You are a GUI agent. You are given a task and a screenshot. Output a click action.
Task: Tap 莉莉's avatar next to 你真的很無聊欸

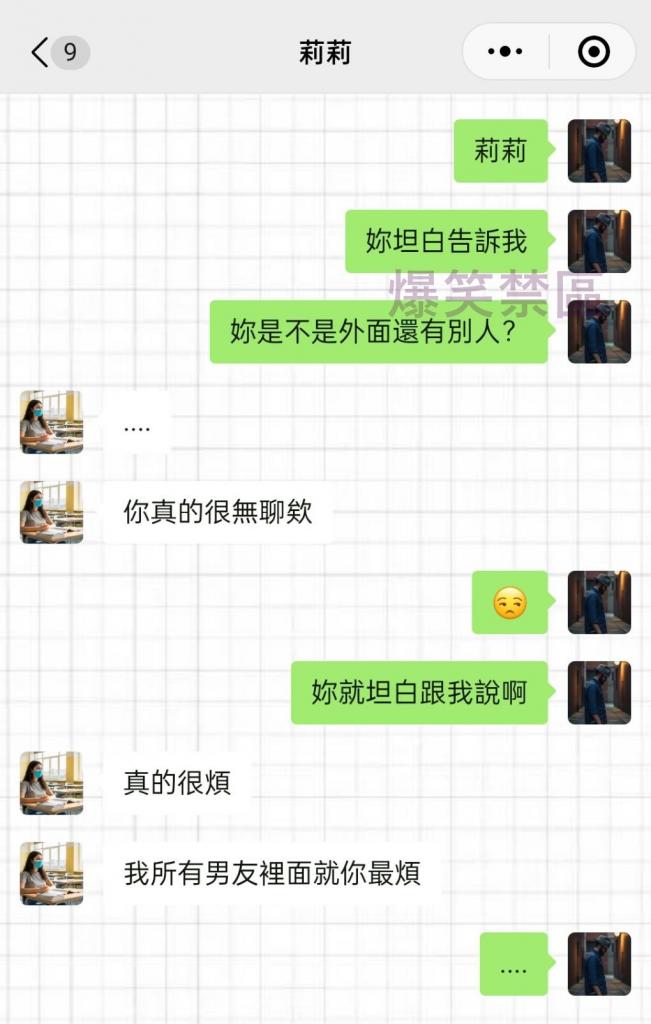pyautogui.click(x=51, y=512)
